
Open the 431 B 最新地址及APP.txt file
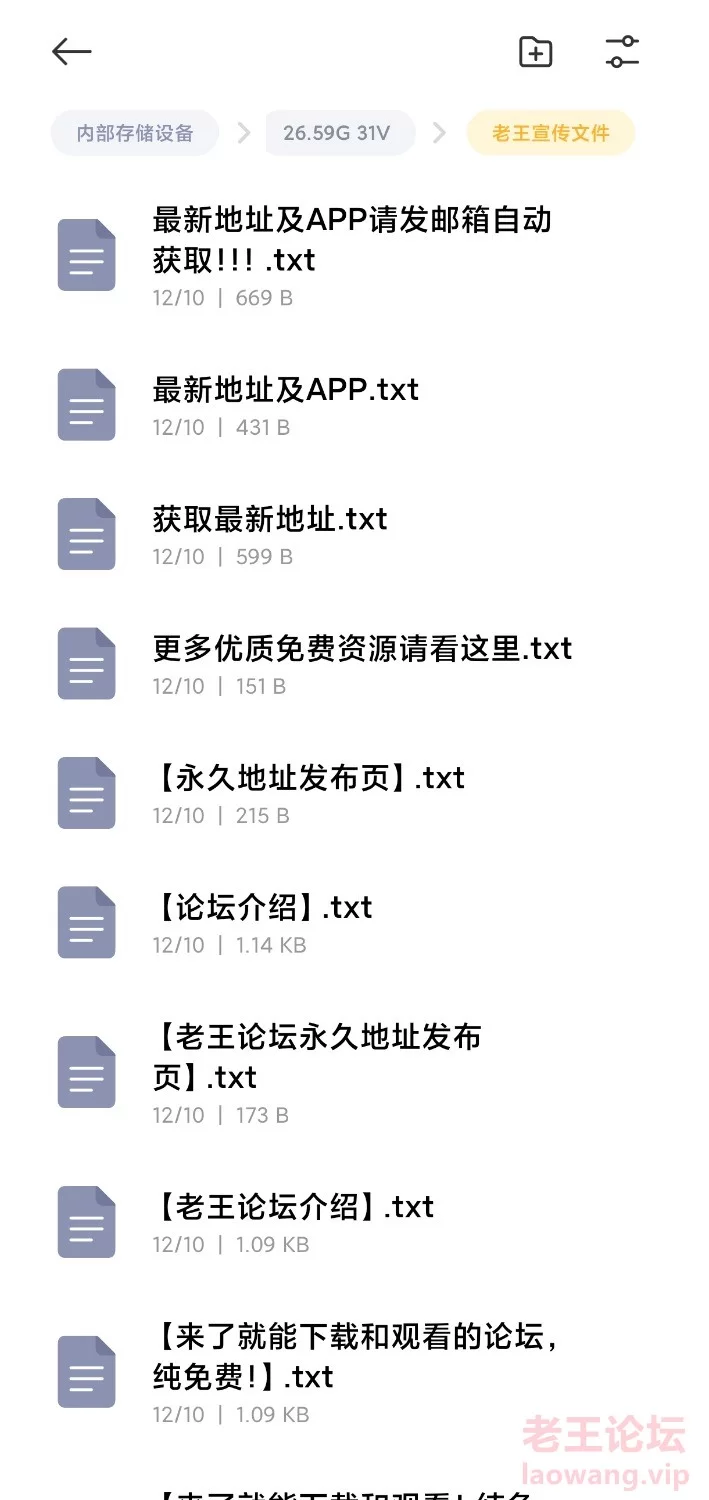pyautogui.click(x=354, y=405)
